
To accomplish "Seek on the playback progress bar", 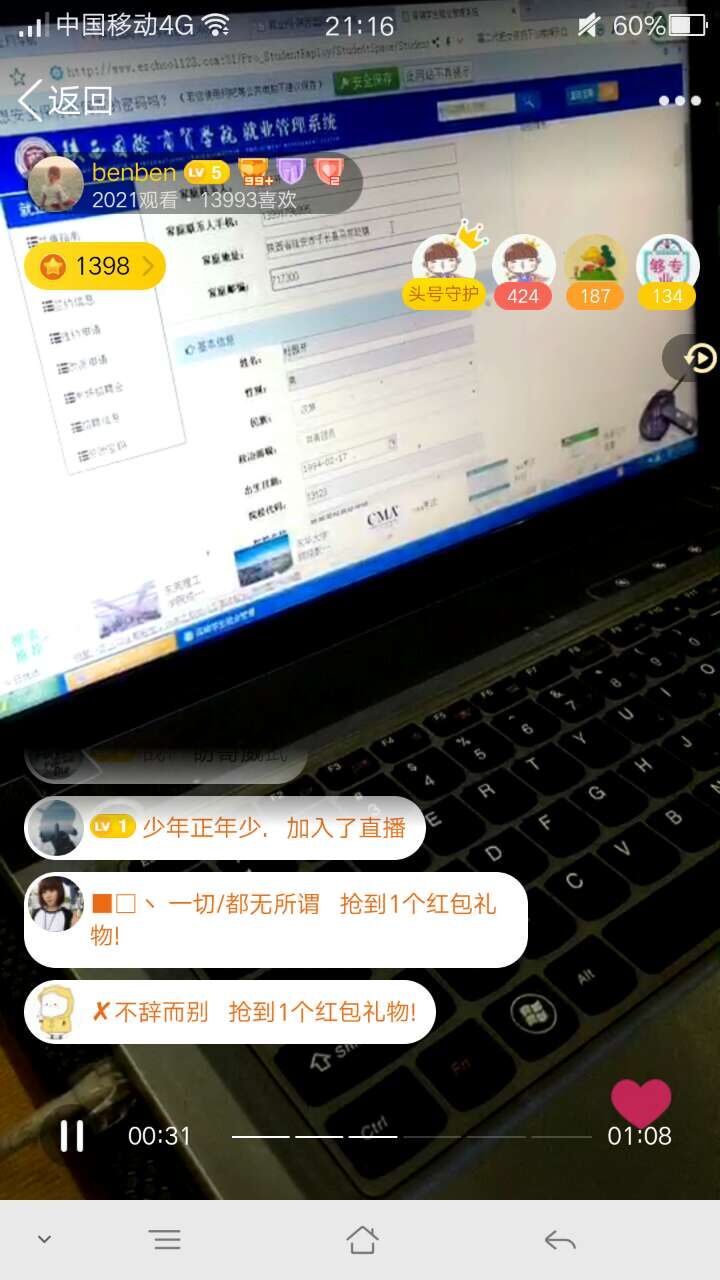I will click(410, 1136).
